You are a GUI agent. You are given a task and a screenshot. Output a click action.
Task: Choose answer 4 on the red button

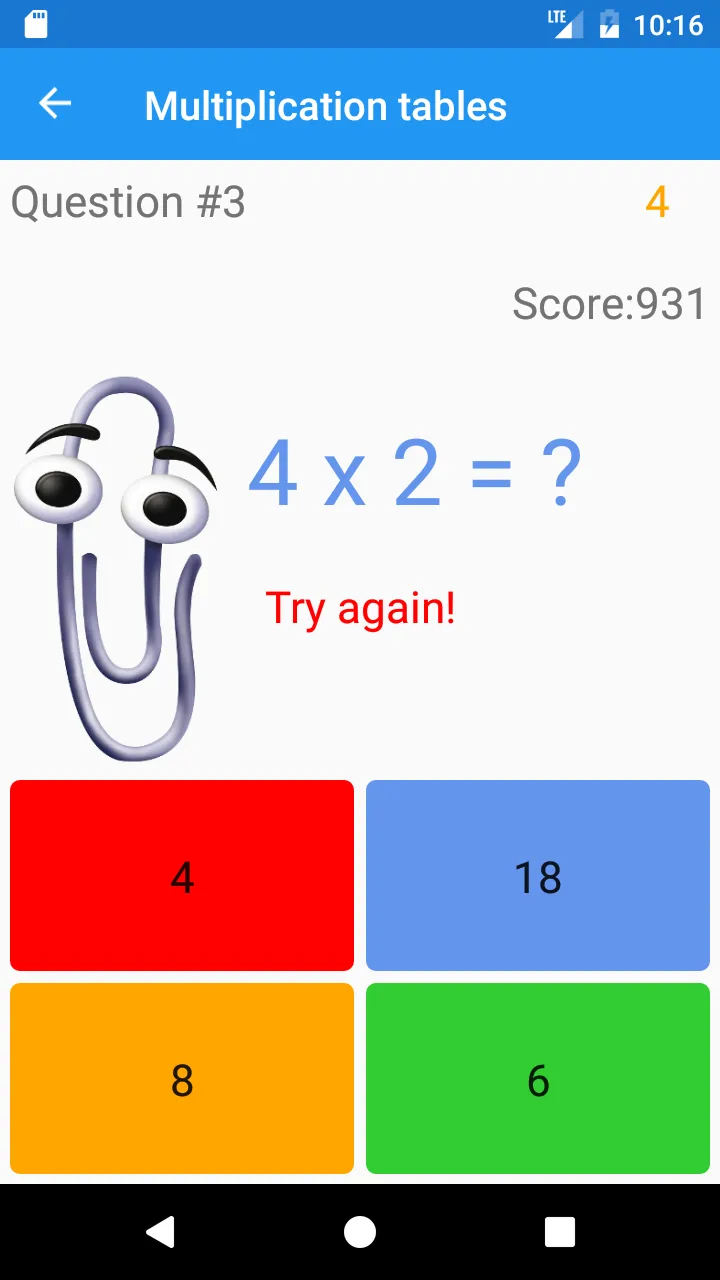[x=182, y=876]
